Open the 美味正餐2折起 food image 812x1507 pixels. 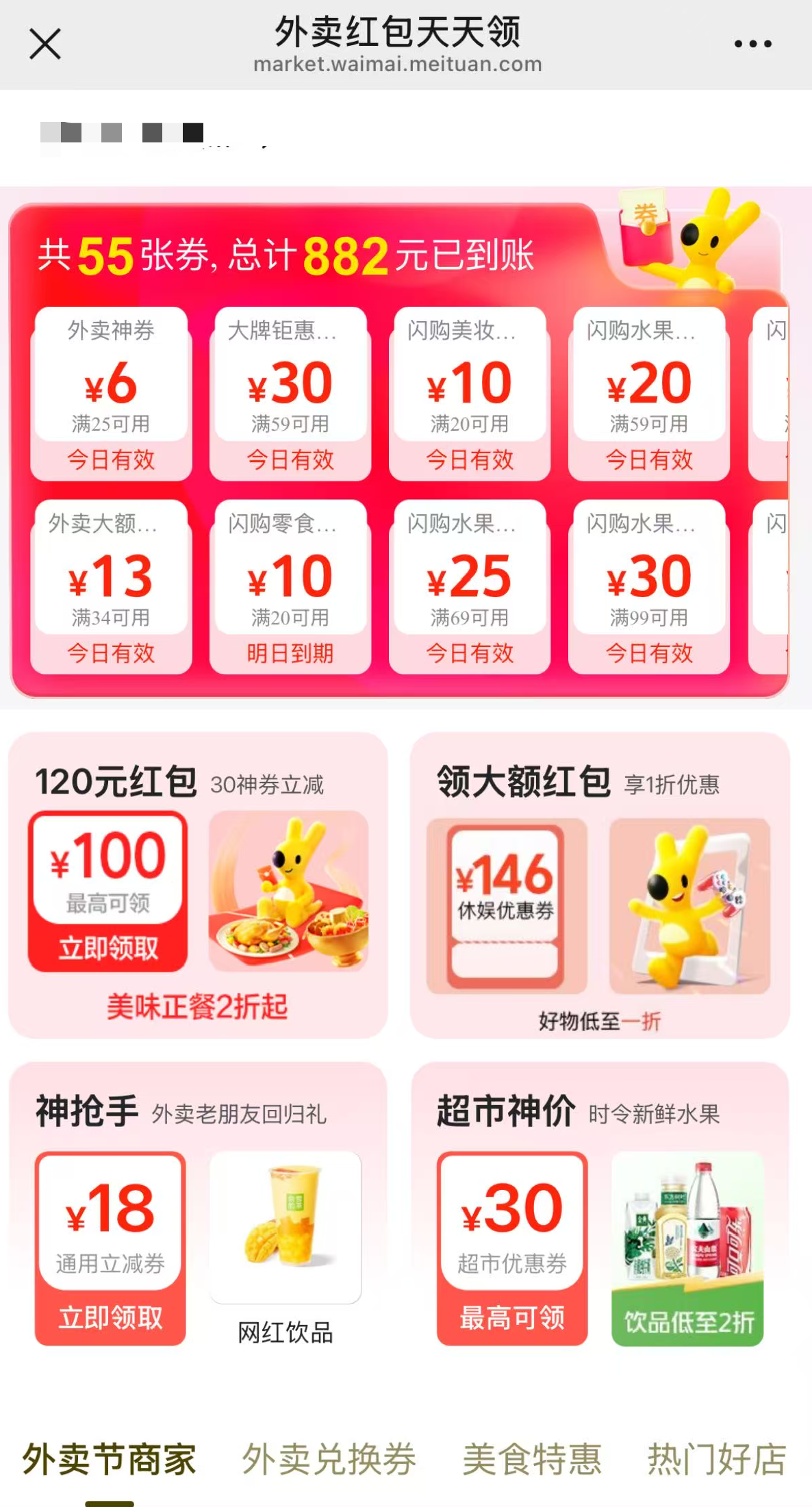click(x=288, y=891)
